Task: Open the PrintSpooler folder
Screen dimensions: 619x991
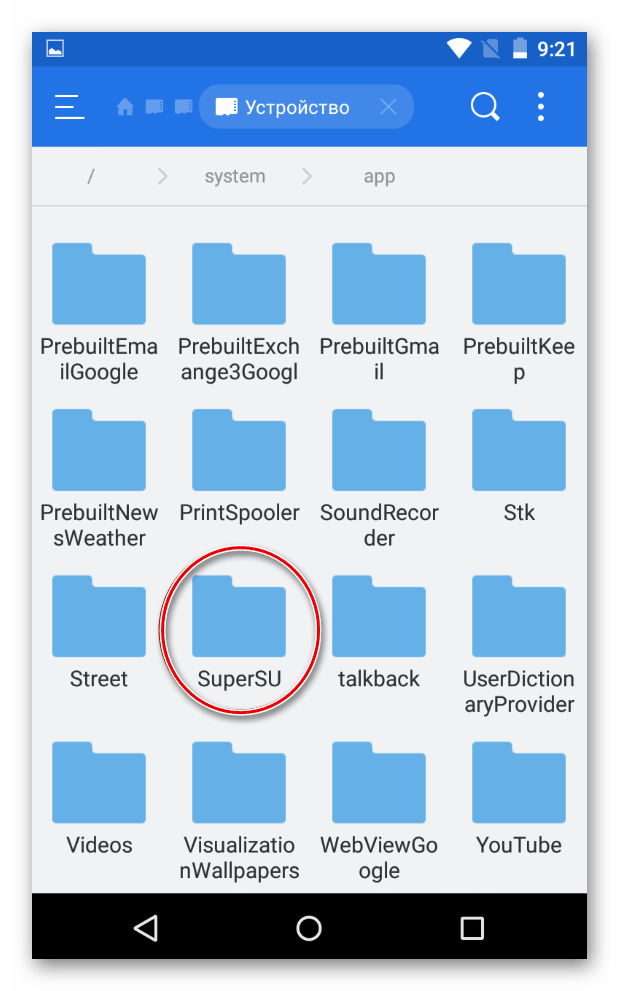Action: click(239, 467)
